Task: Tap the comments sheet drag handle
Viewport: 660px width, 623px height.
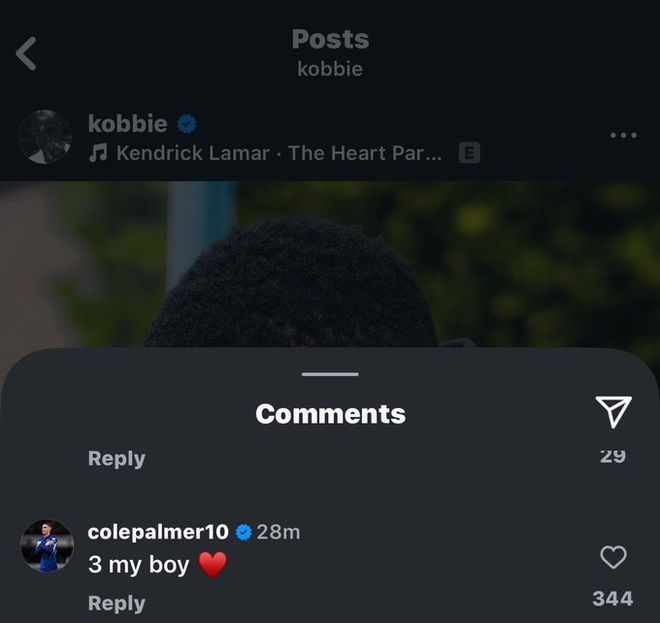Action: click(330, 374)
